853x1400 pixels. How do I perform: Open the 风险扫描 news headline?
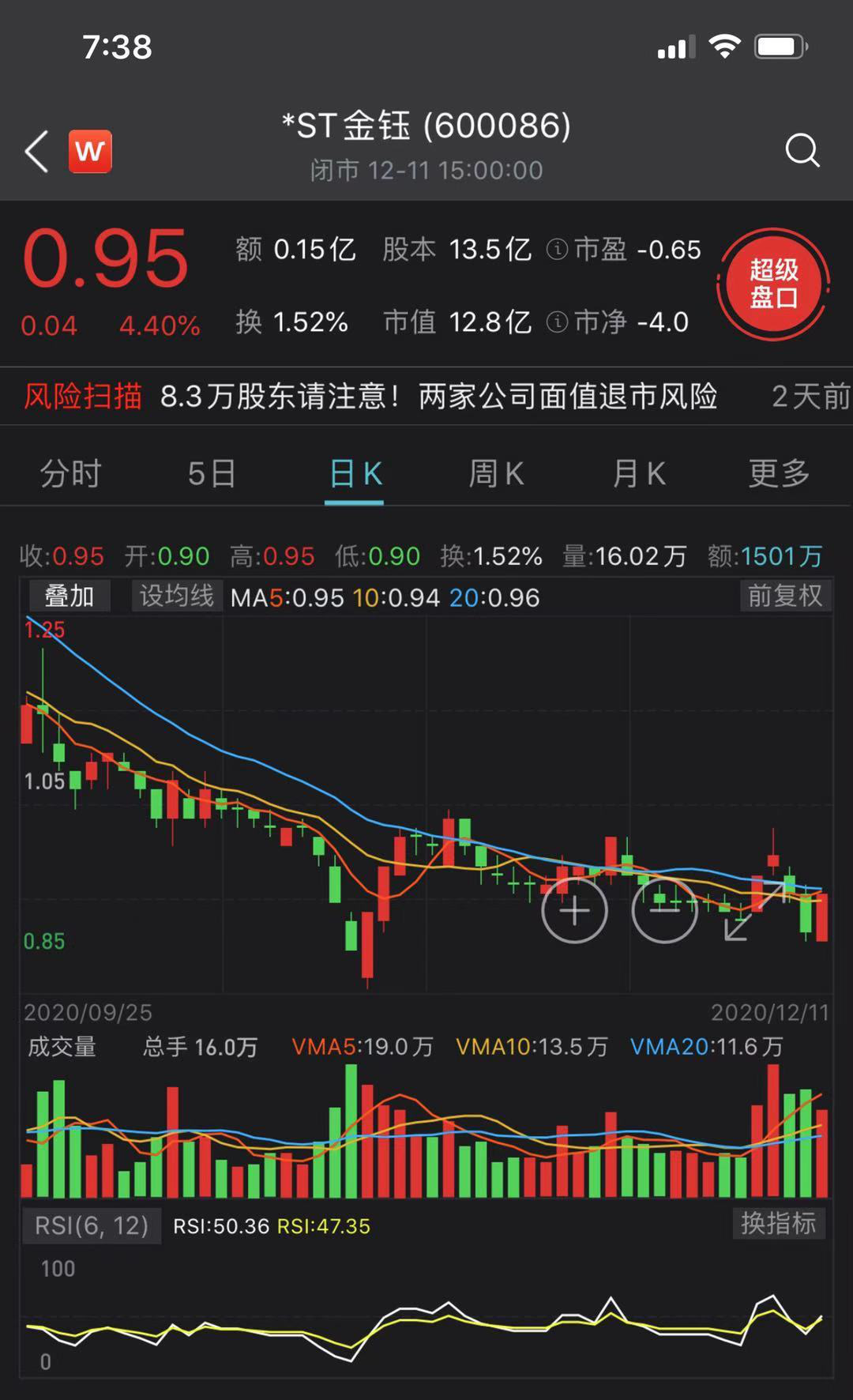coord(438,396)
